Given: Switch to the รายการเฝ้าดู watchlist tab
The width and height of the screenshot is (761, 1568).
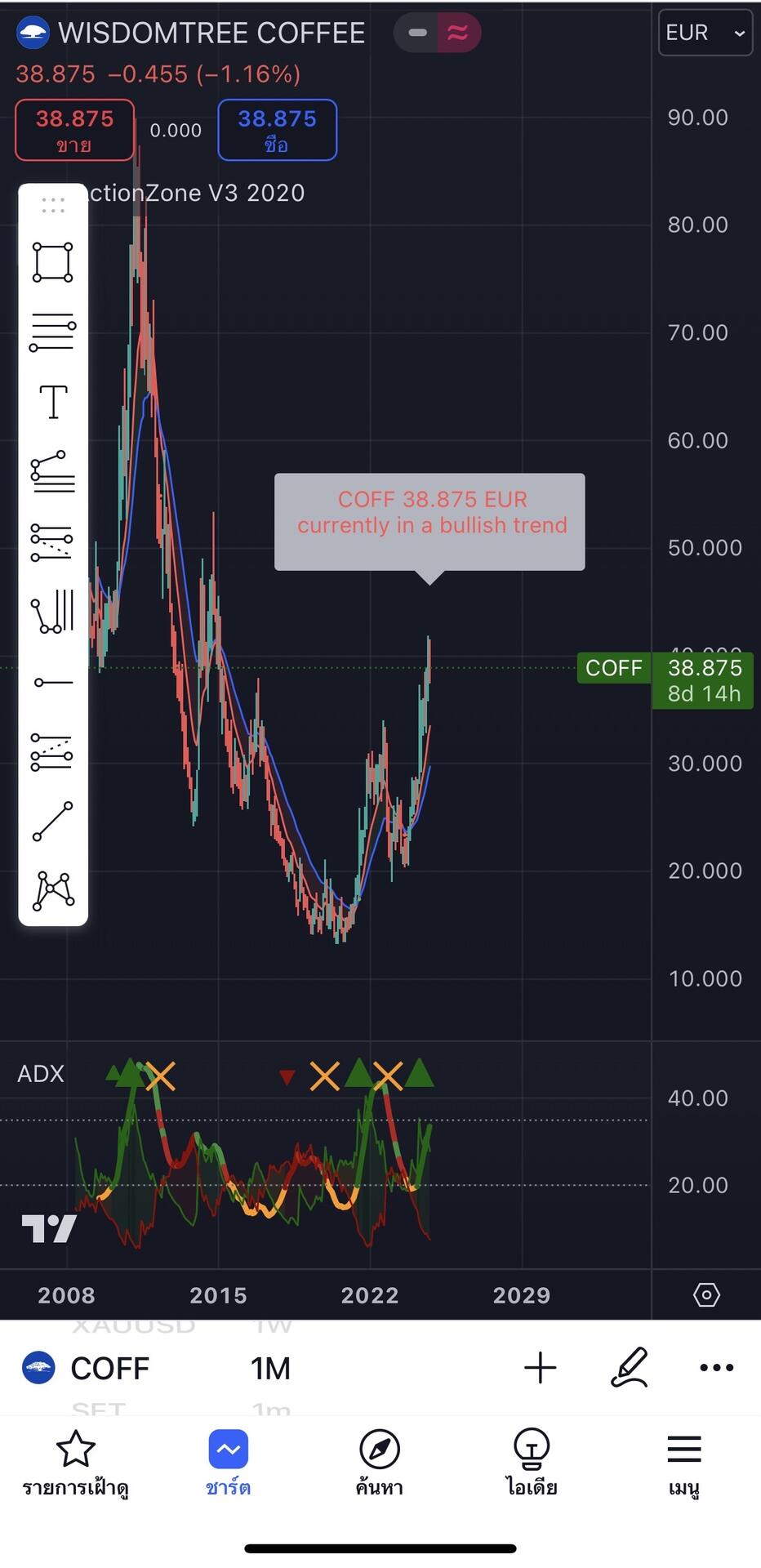Looking at the screenshot, I should [x=76, y=1463].
